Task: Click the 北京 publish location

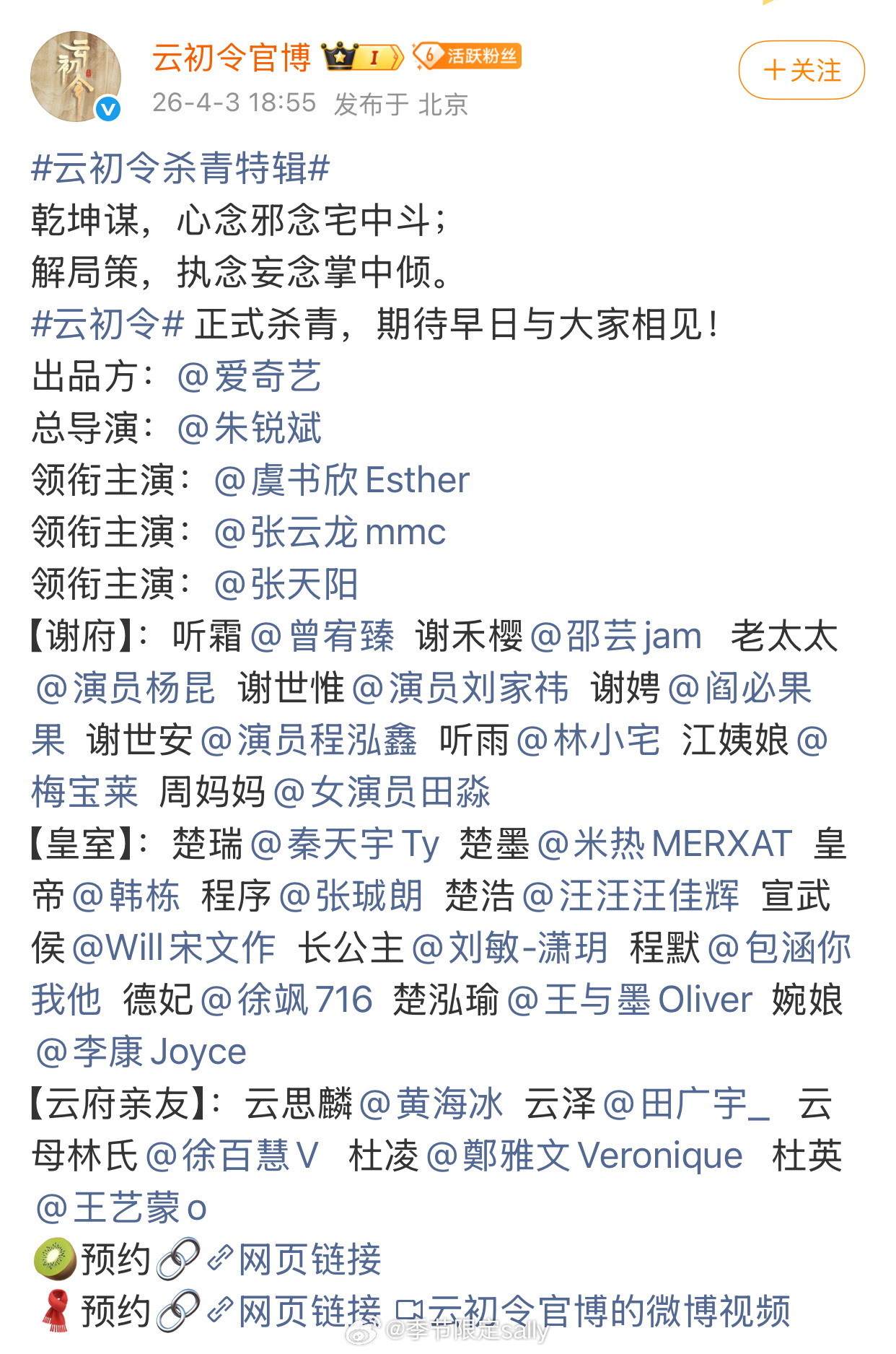Action: click(443, 103)
